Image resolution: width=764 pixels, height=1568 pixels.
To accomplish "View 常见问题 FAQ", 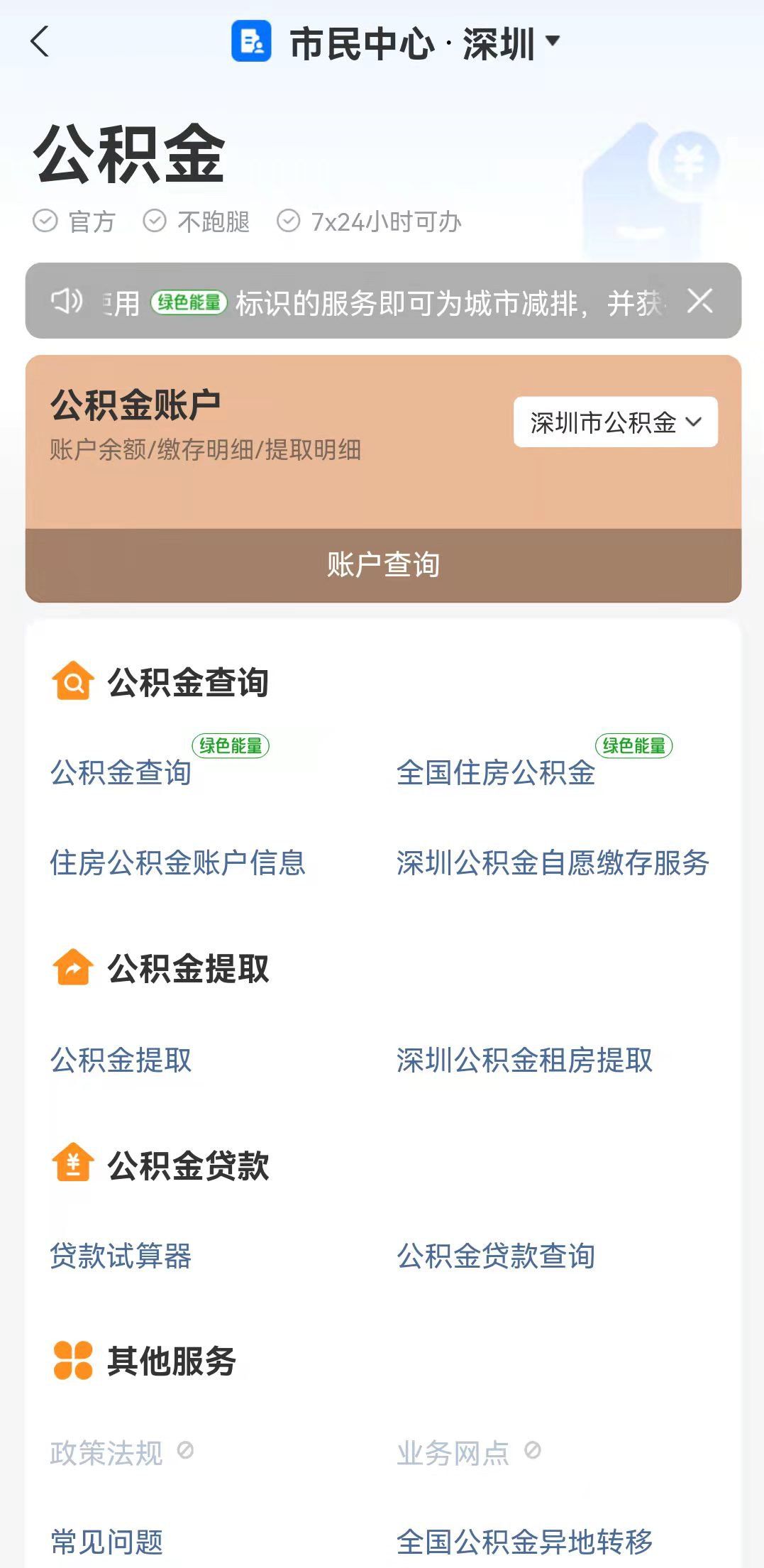I will pyautogui.click(x=106, y=1542).
